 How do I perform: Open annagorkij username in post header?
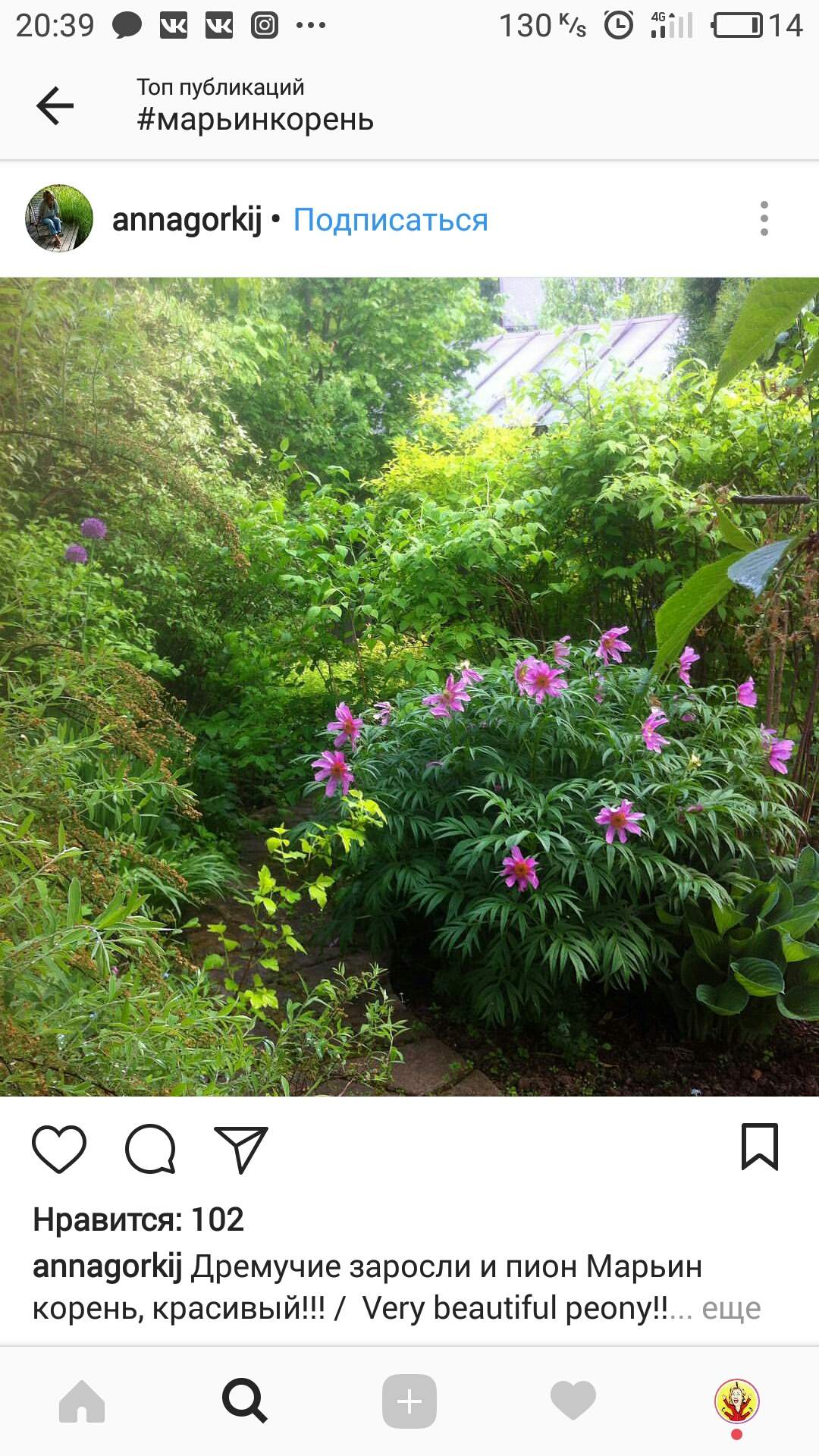click(187, 220)
